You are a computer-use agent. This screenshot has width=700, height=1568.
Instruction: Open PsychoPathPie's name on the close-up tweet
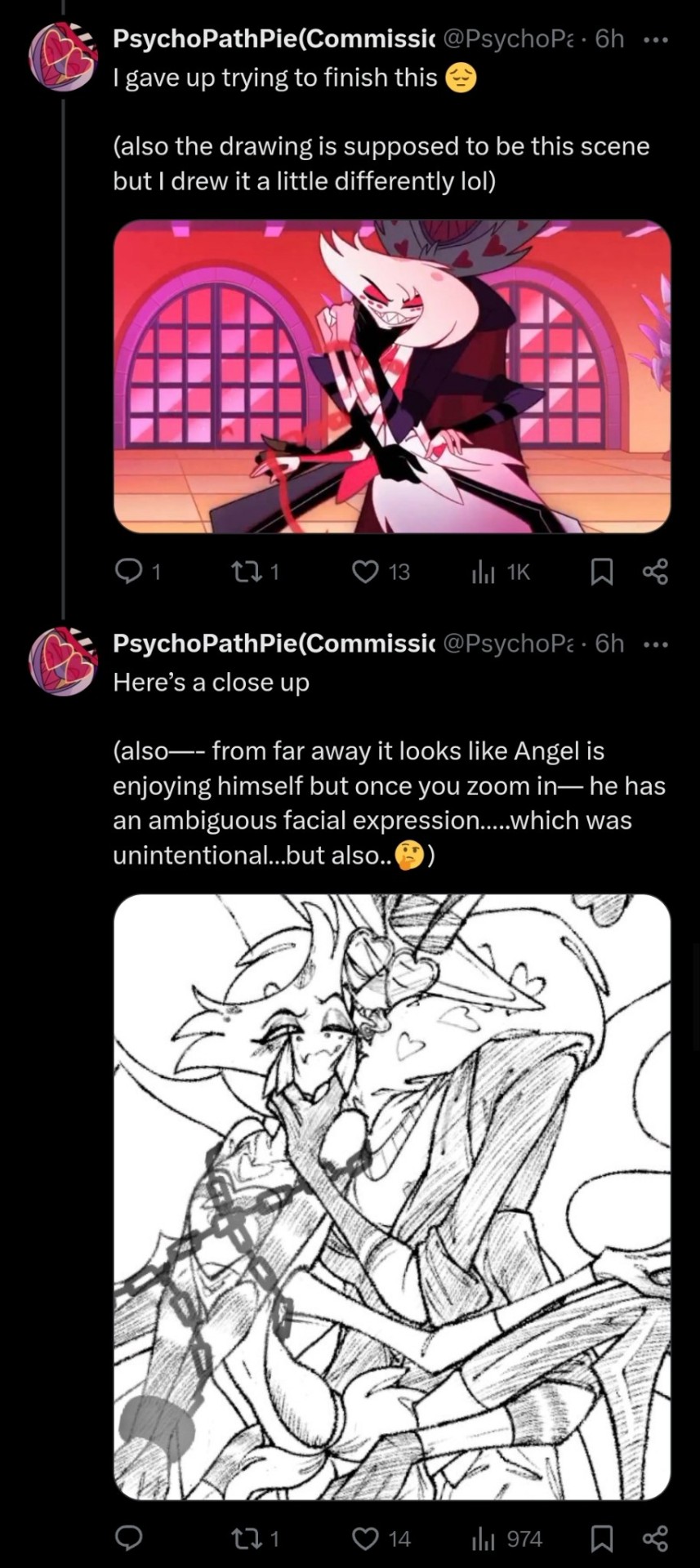pos(274,644)
